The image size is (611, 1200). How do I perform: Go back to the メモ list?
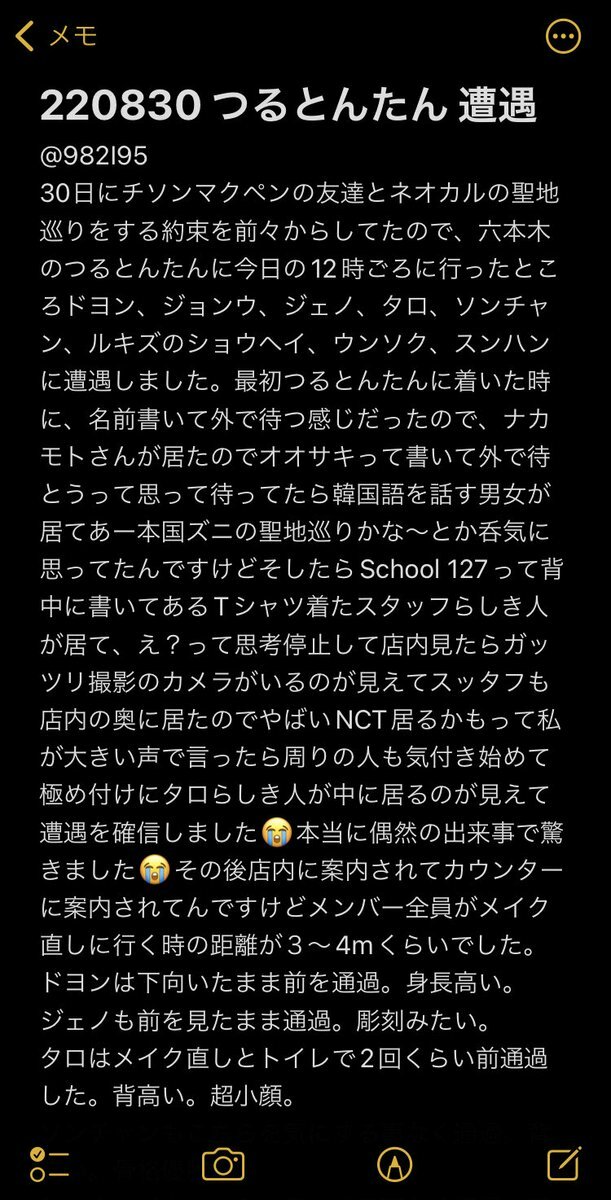(x=58, y=37)
